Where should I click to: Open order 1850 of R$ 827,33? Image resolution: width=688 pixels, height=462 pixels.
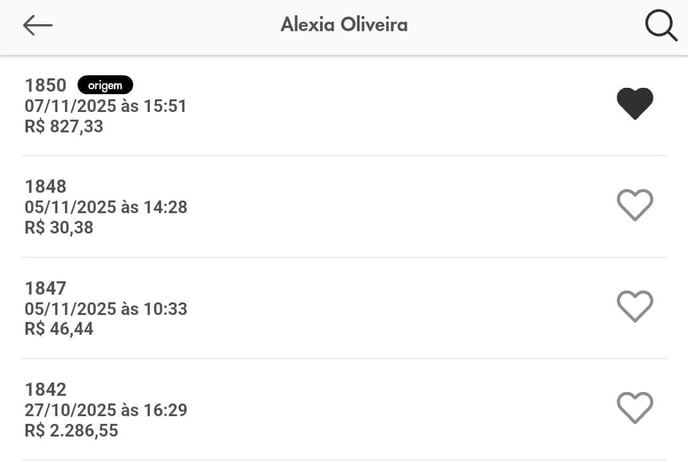point(300,106)
